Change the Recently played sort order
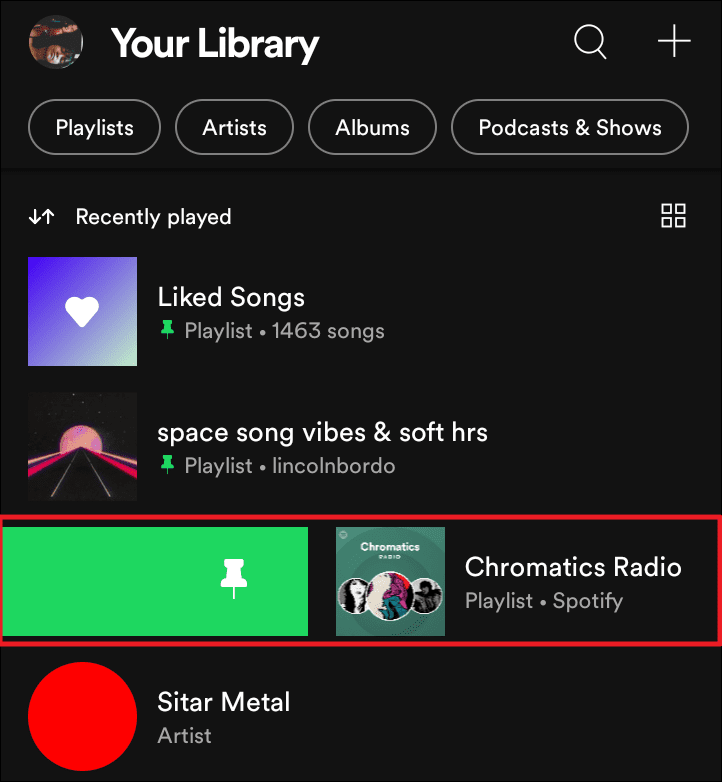Image resolution: width=722 pixels, height=782 pixels. coord(130,217)
